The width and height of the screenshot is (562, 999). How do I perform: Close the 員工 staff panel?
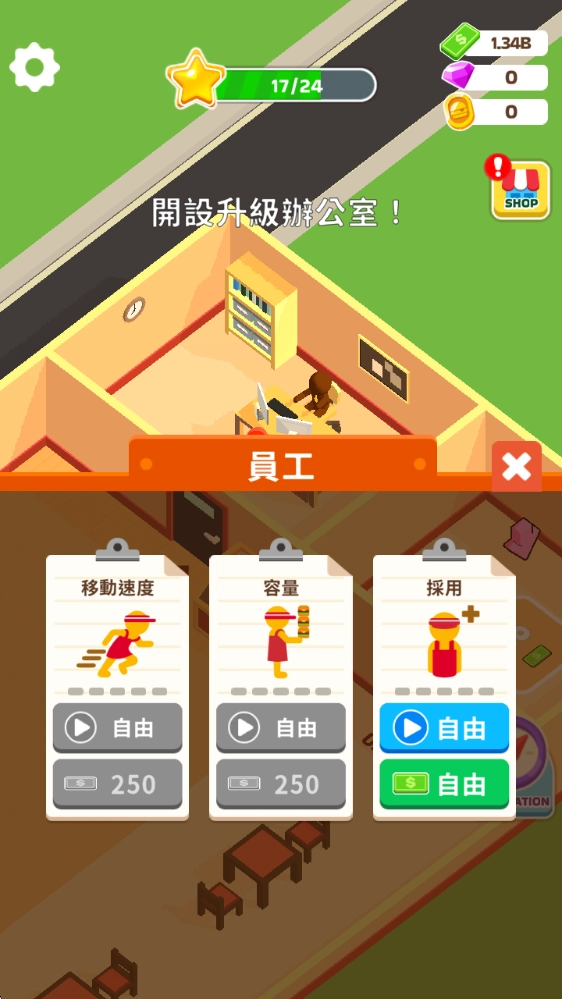click(x=516, y=467)
